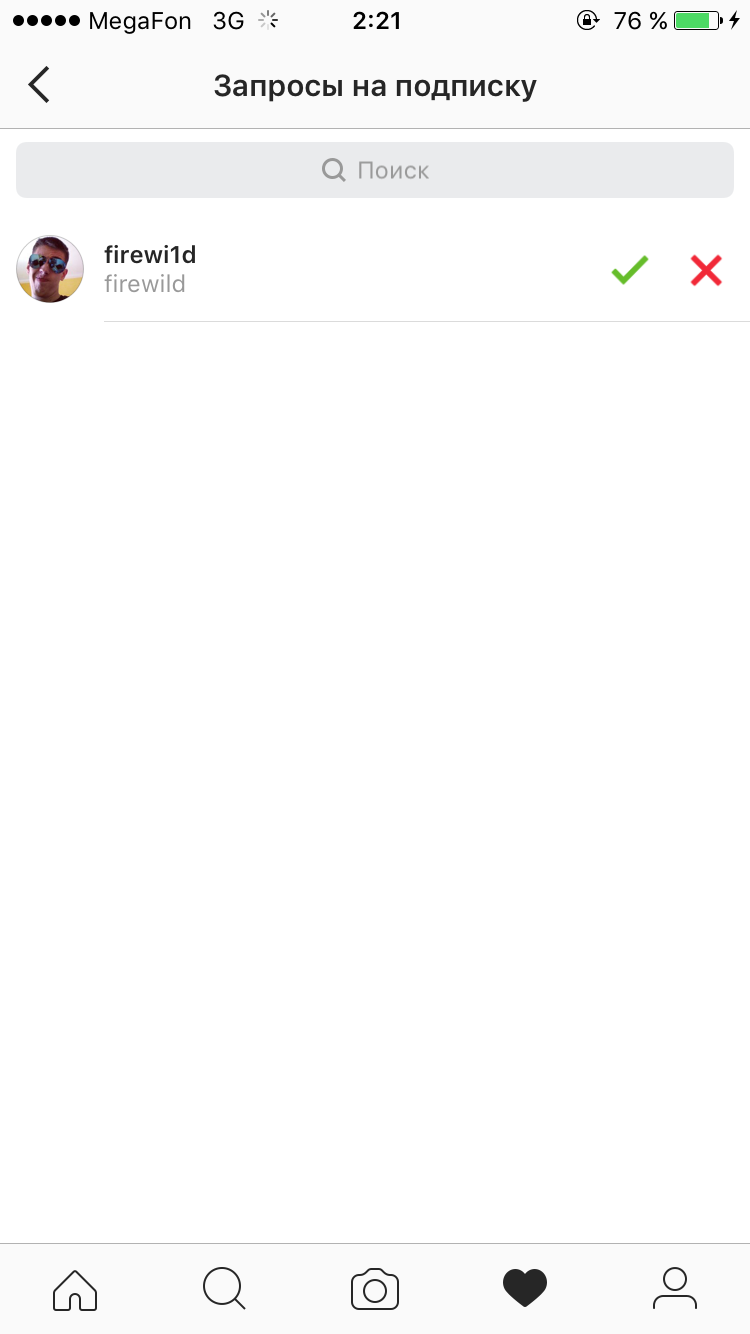
Task: Switch to the Home tab
Action: pos(75,1289)
